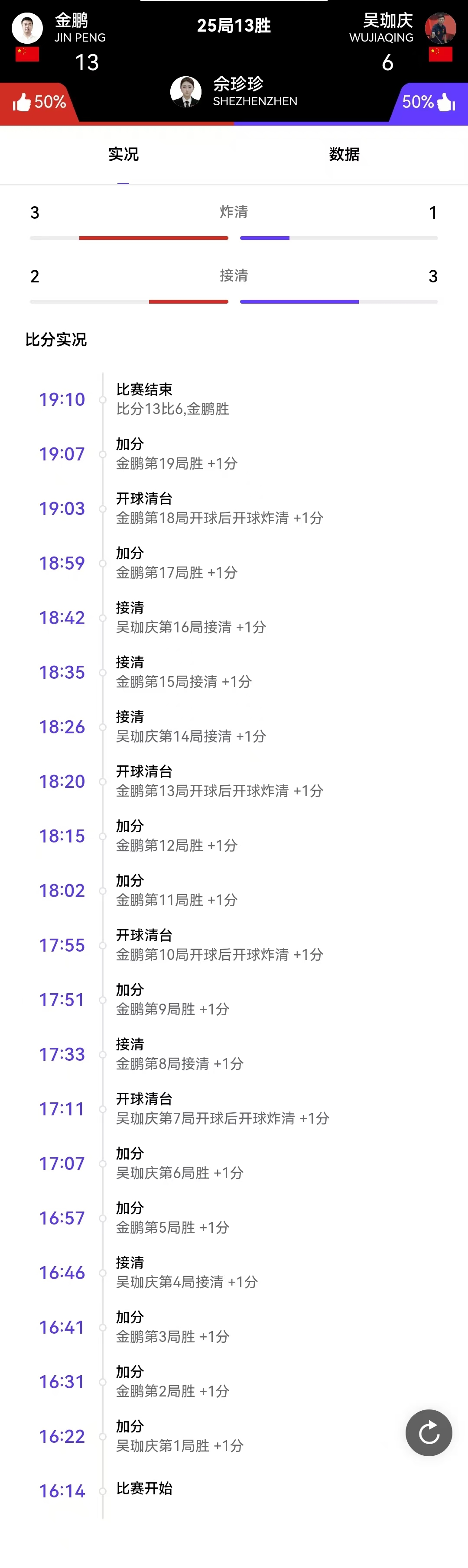Image resolution: width=468 pixels, height=1568 pixels.
Task: Select the 实况 tab
Action: 123,155
